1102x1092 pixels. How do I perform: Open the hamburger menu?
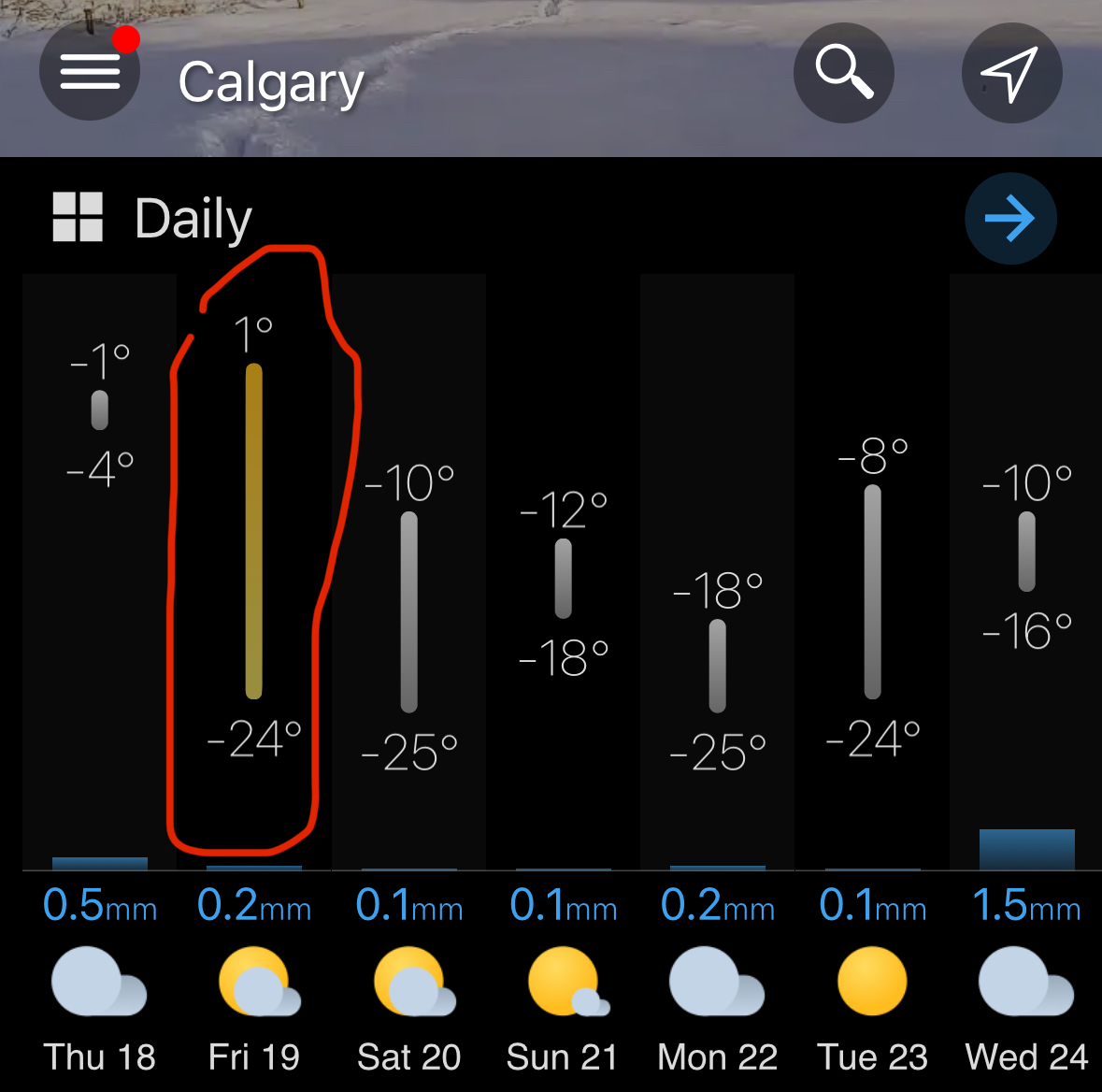coord(90,72)
